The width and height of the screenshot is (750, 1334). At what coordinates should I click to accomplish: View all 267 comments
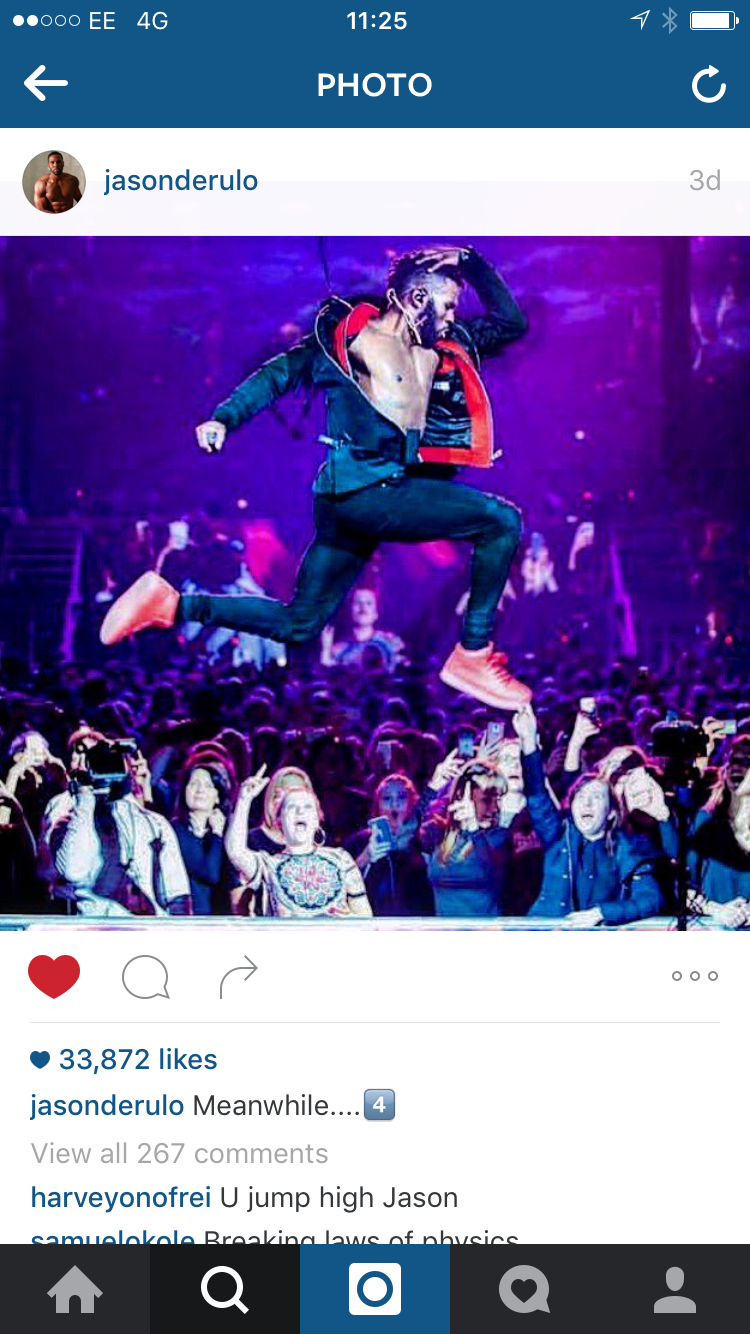[x=180, y=1153]
